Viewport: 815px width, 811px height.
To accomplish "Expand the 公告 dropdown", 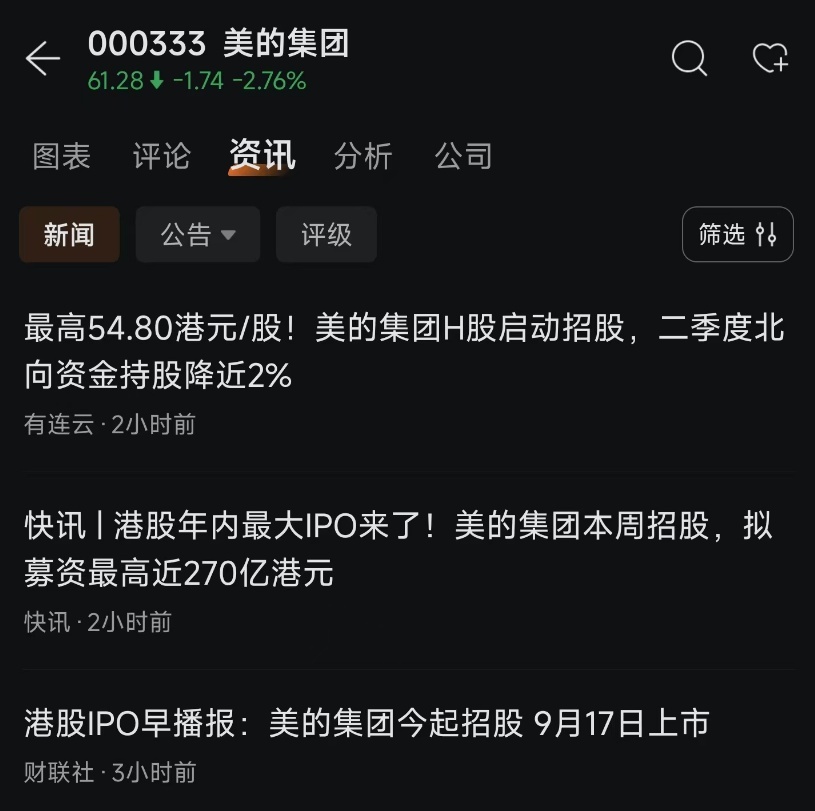I will 198,235.
